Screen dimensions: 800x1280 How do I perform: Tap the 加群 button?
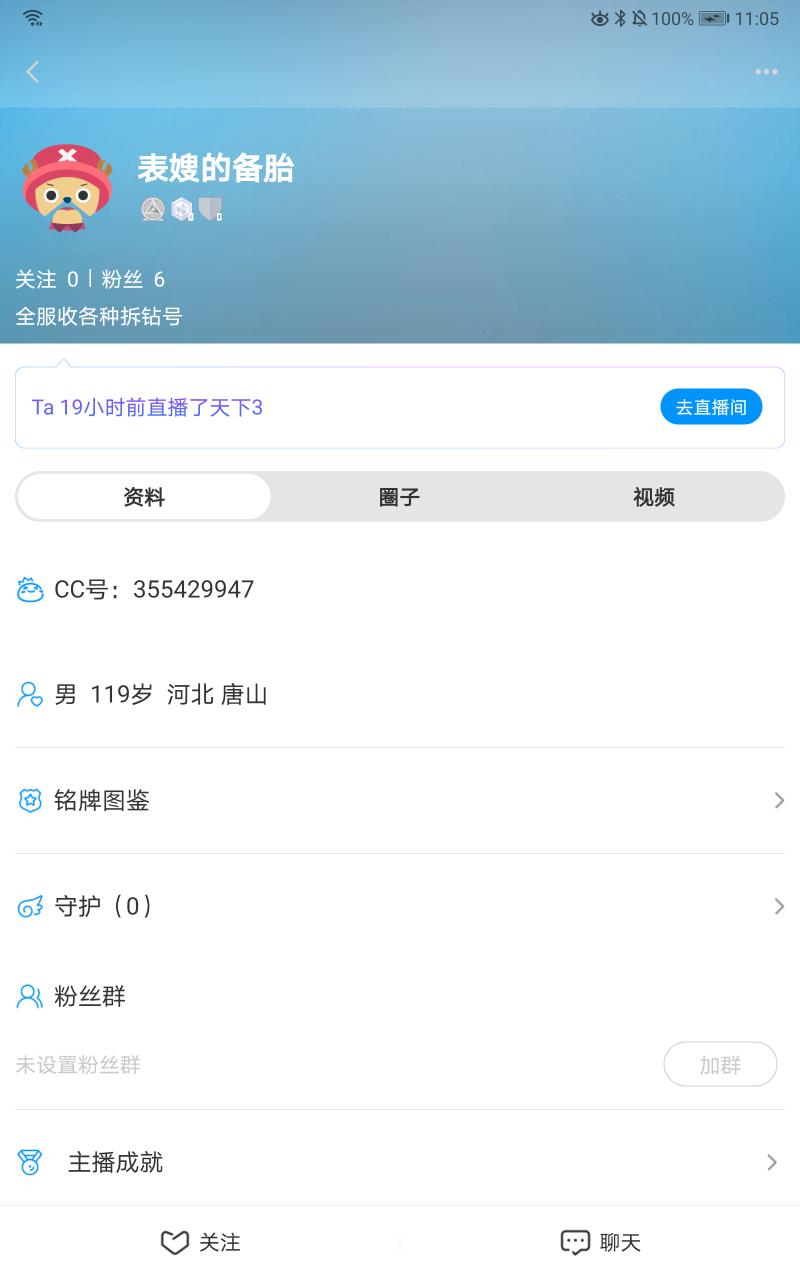pyautogui.click(x=720, y=1065)
